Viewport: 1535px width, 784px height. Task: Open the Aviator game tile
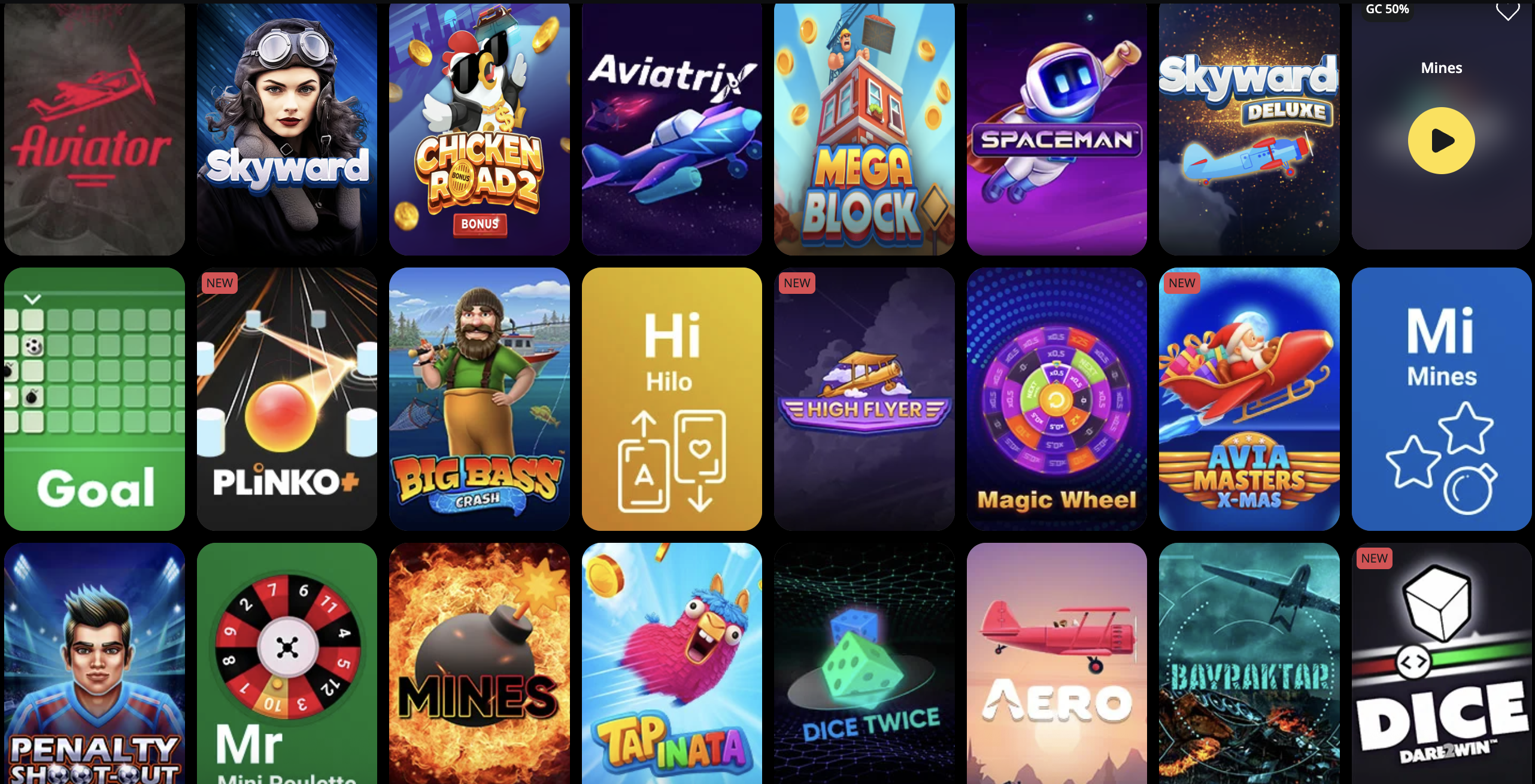(94, 129)
